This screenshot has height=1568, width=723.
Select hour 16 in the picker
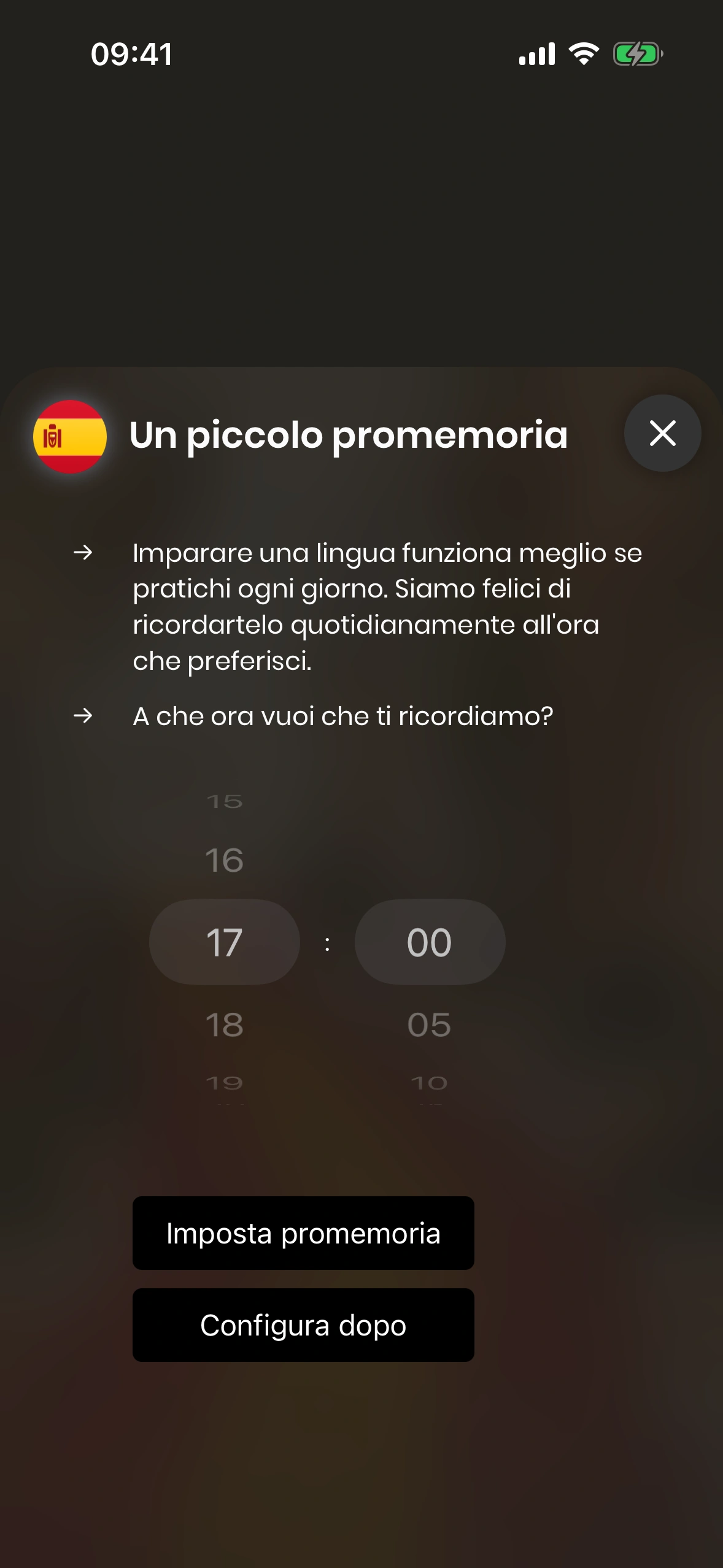click(224, 860)
